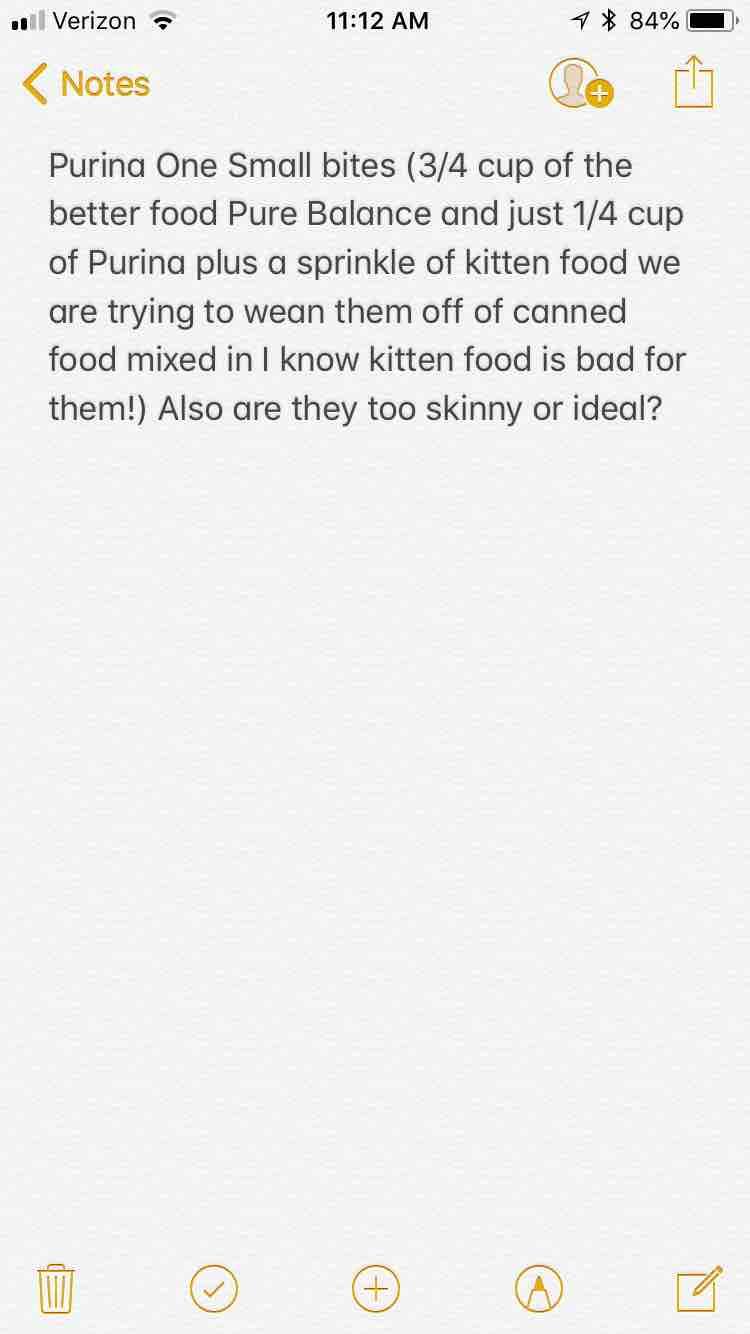Go back to the Notes list
750x1334 pixels.
pos(85,84)
